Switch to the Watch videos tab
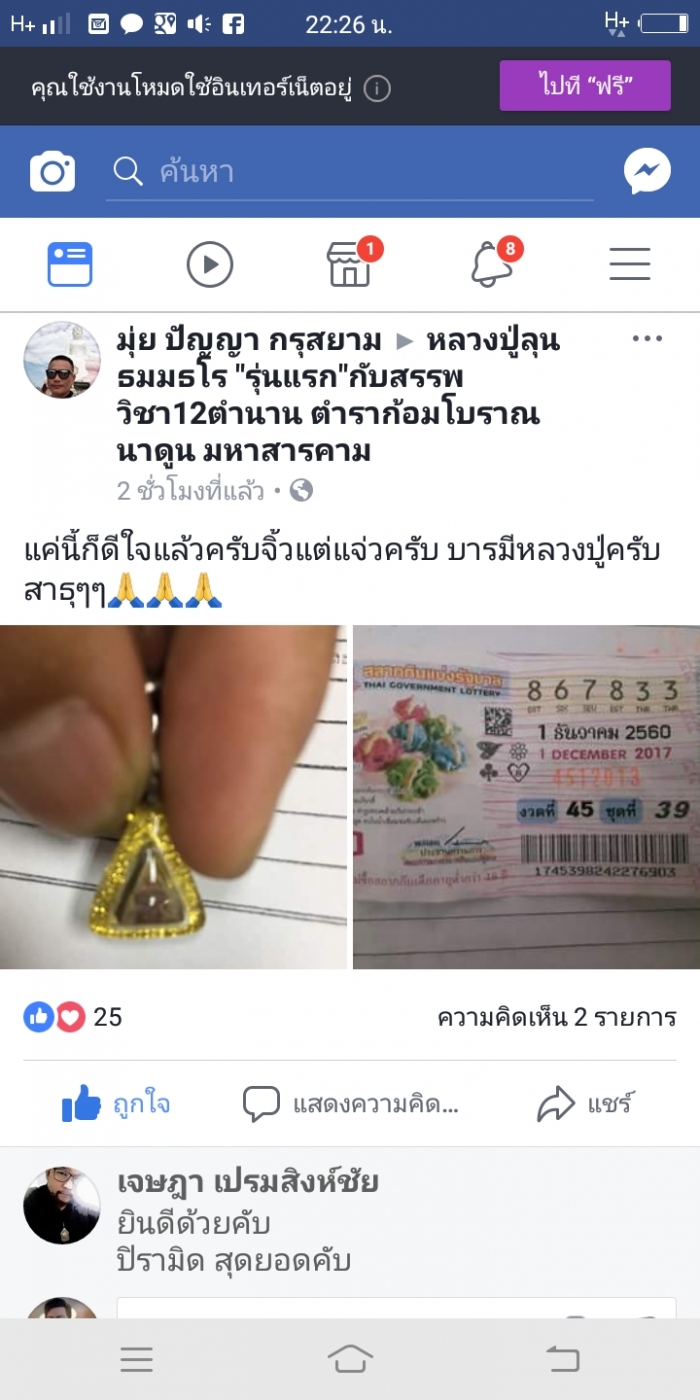700x1400 pixels. click(x=210, y=265)
